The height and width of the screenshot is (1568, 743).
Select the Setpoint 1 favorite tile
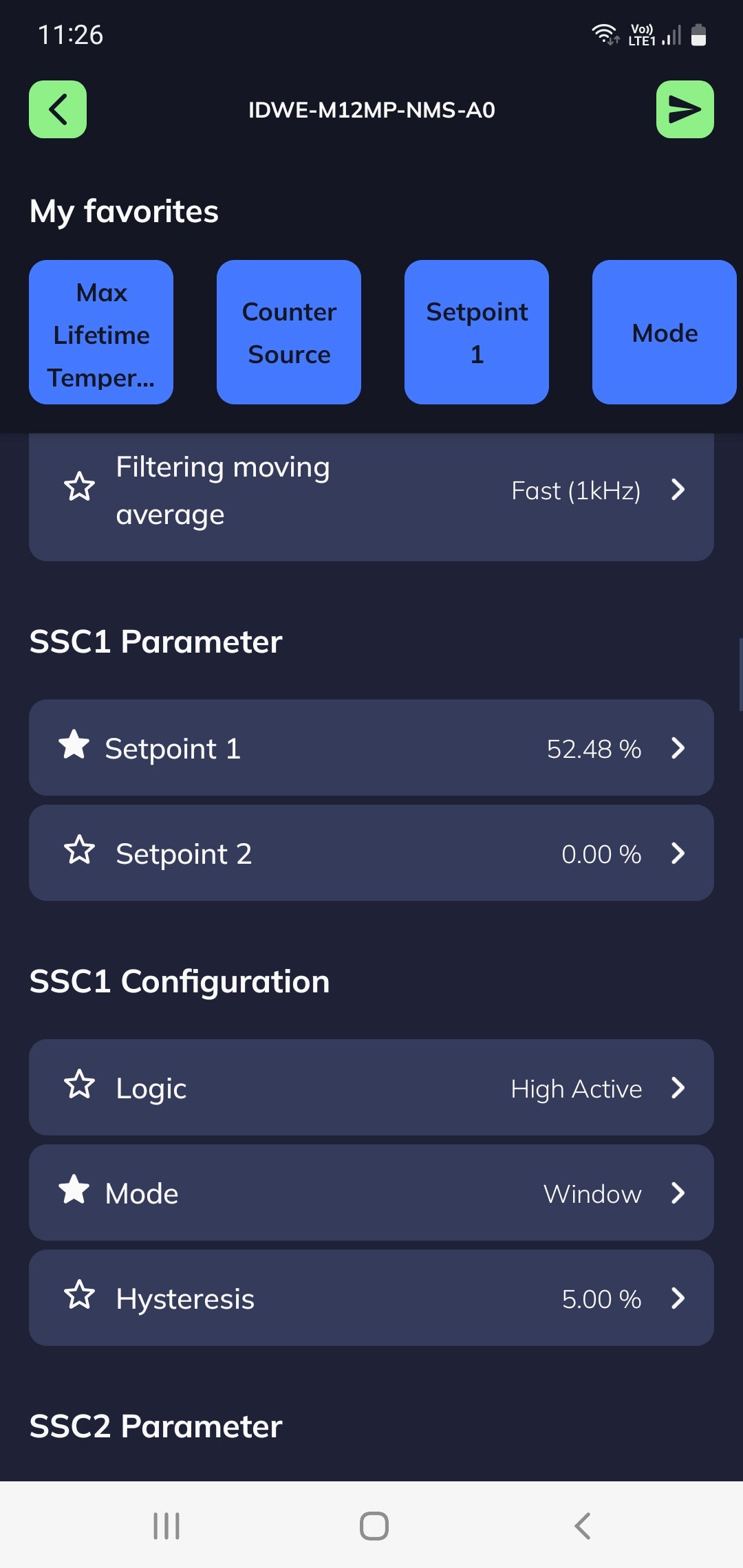coord(477,332)
